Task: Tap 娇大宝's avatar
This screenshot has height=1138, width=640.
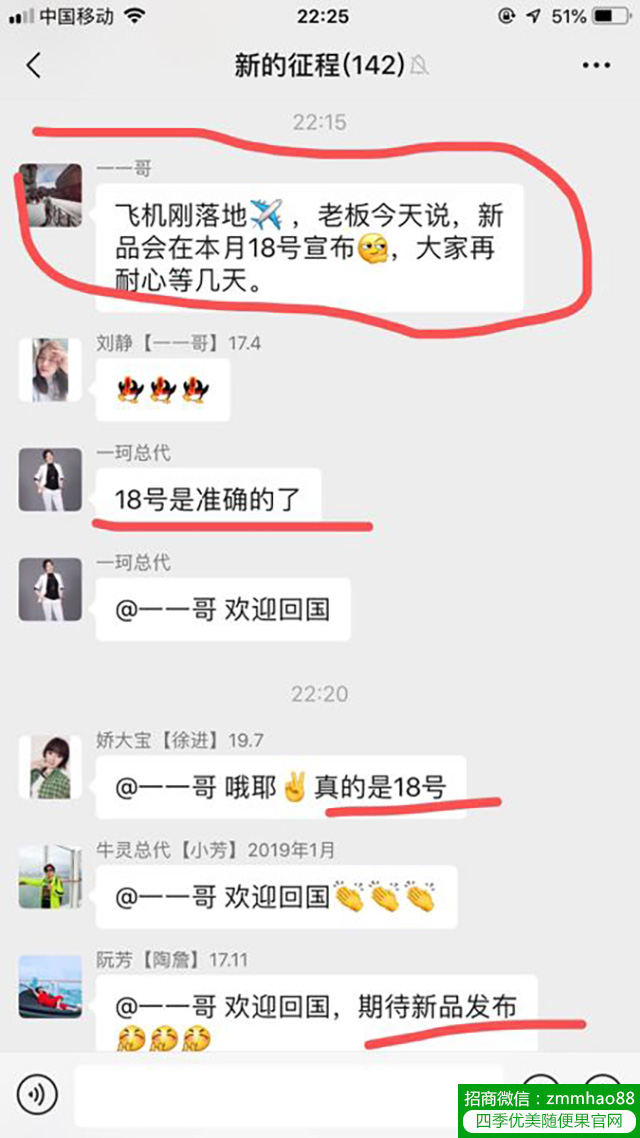Action: [50, 767]
